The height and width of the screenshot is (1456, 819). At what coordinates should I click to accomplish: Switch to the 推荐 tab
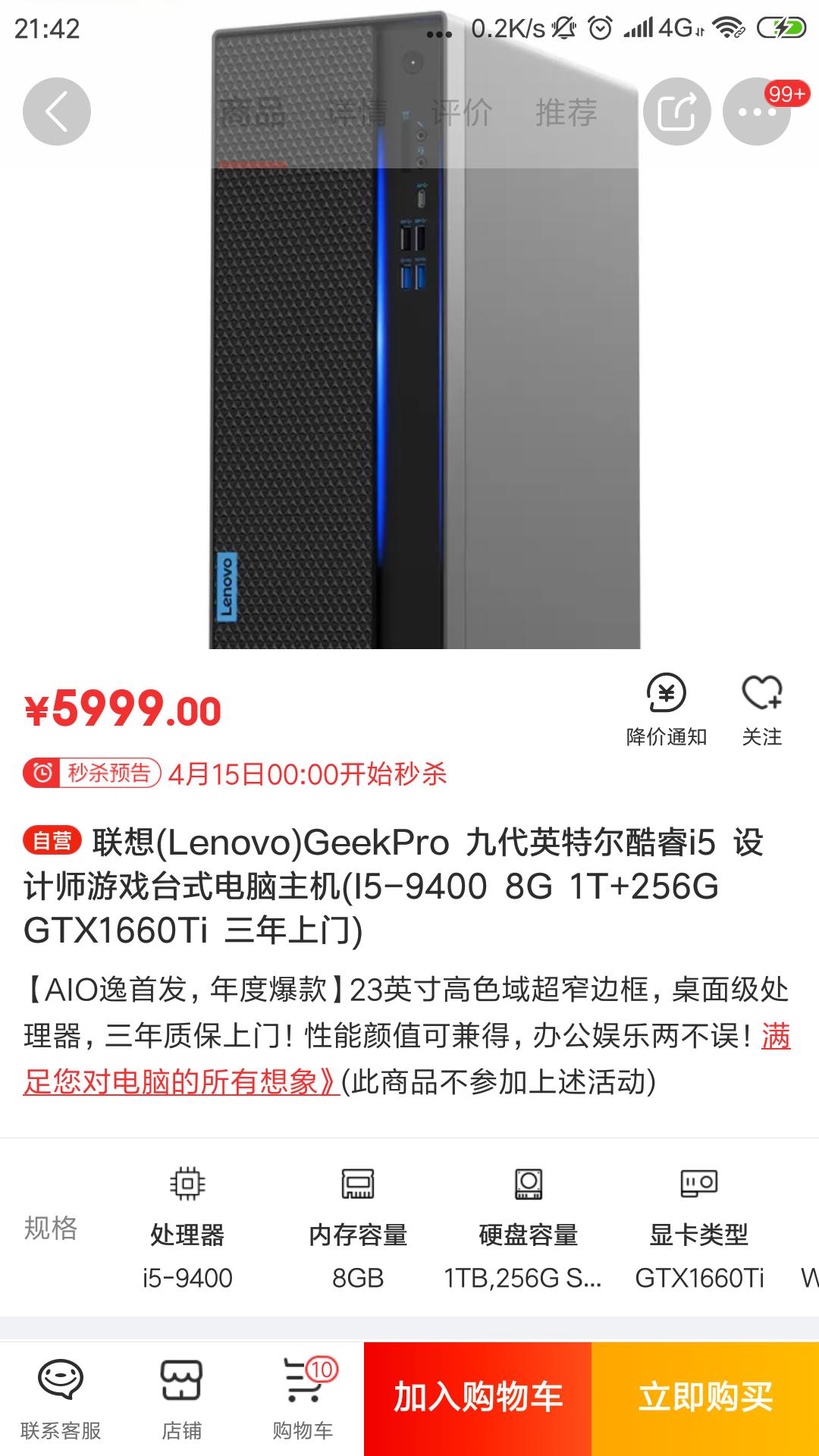[566, 113]
